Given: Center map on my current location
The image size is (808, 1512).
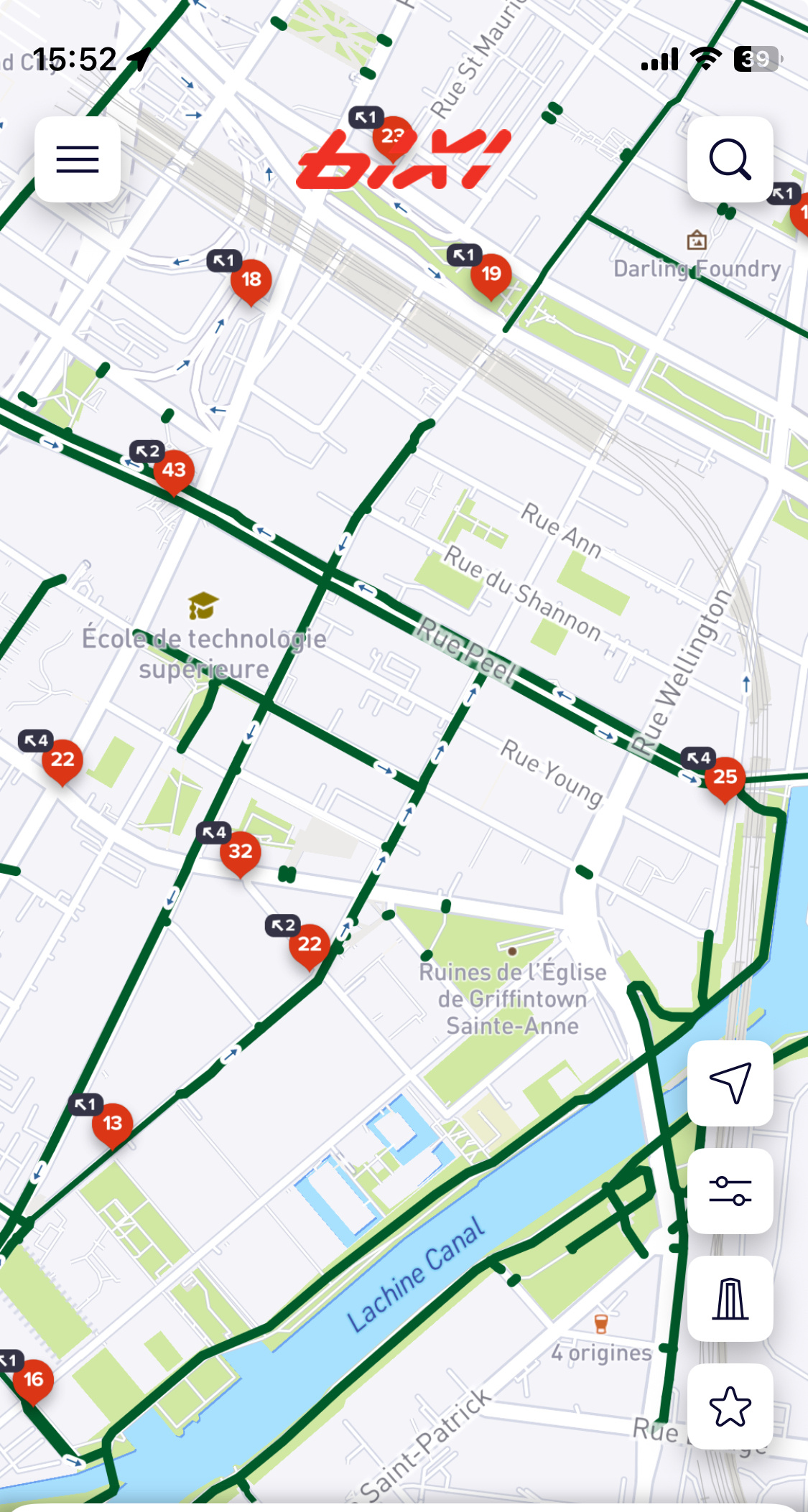Looking at the screenshot, I should (x=730, y=1083).
